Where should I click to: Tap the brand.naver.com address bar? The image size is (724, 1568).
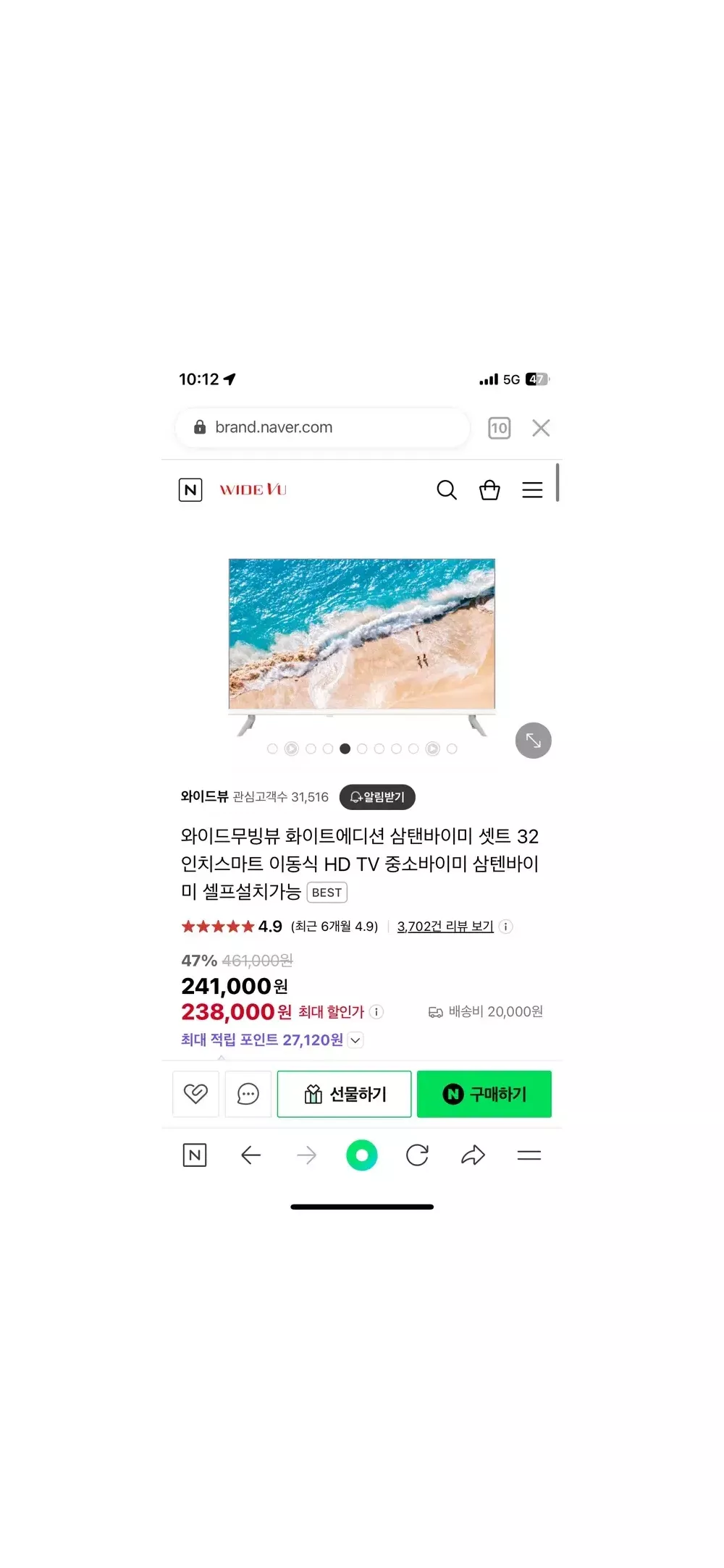321,427
